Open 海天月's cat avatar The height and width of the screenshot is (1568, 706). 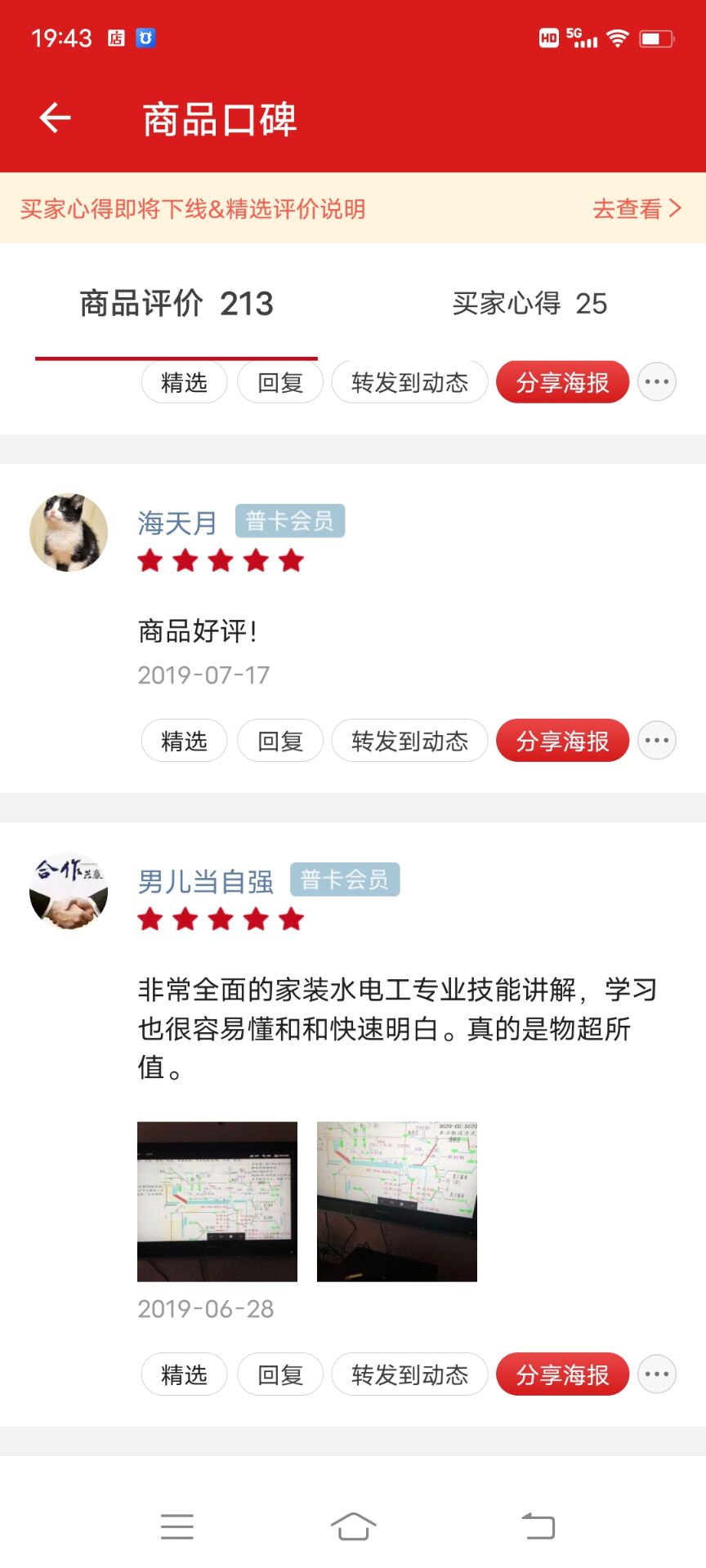coord(69,532)
